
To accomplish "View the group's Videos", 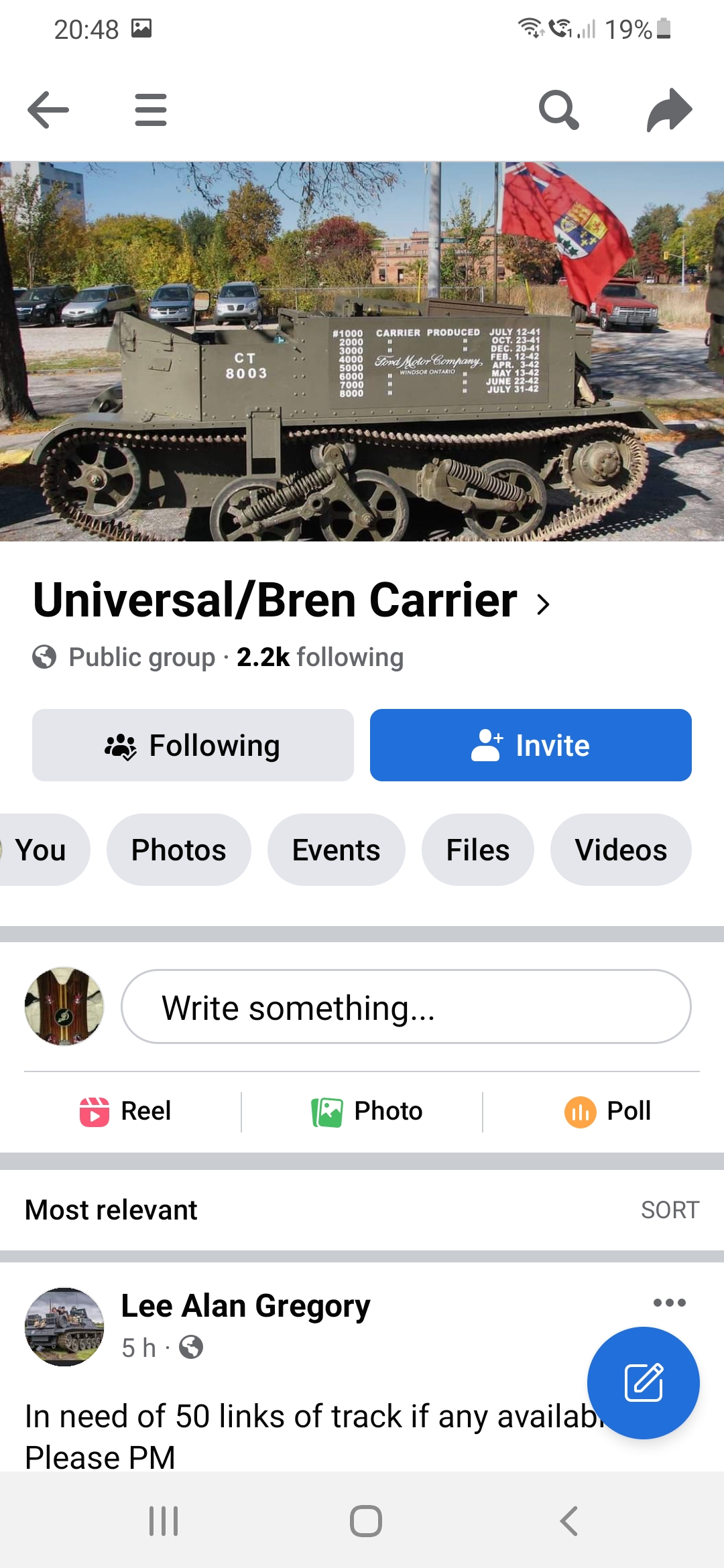I will [621, 850].
